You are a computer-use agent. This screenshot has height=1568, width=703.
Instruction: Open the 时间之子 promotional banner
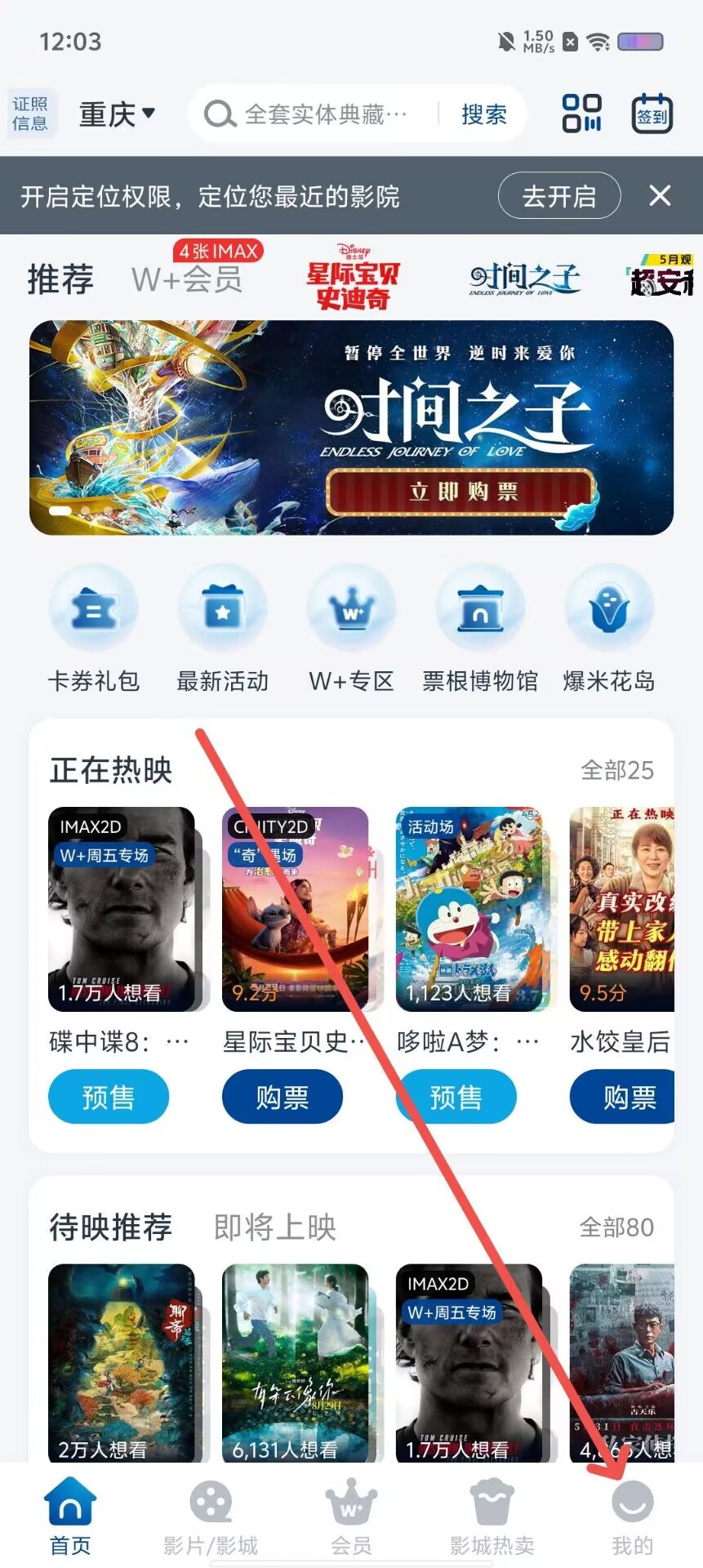click(x=351, y=427)
